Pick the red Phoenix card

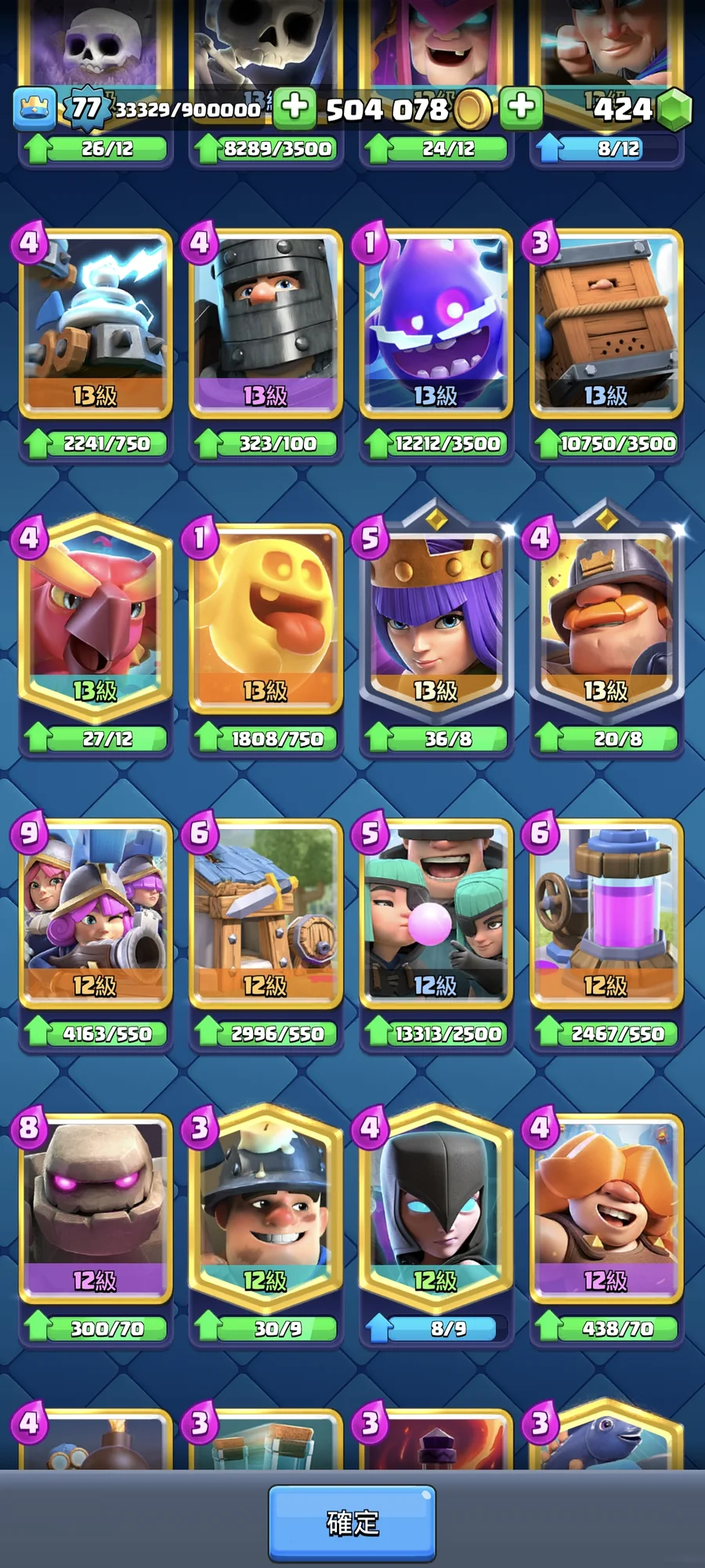coord(96,617)
